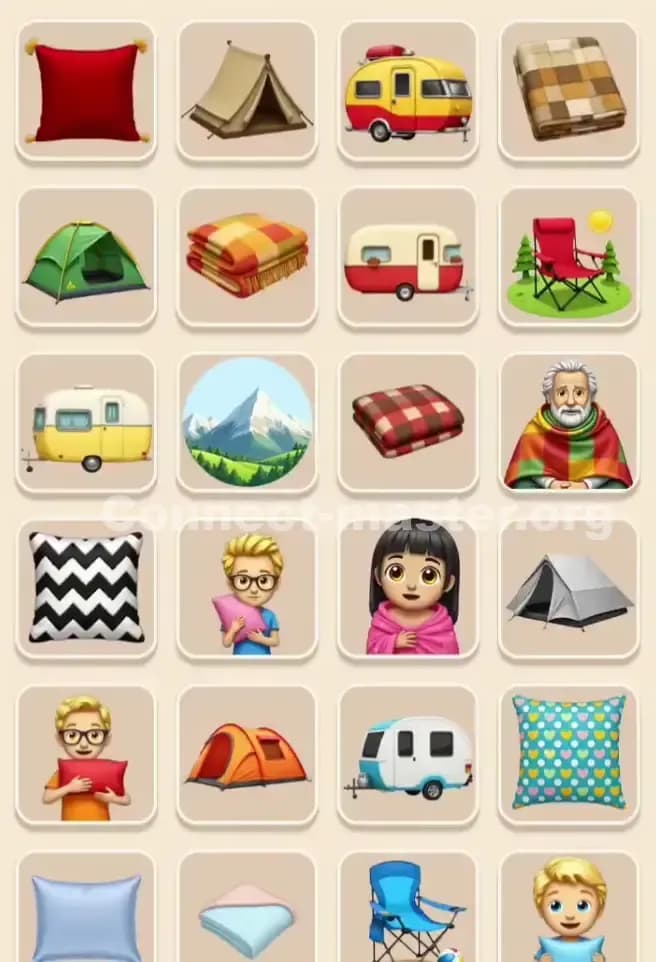Choose the boy holding a red pillow
Image resolution: width=656 pixels, height=962 pixels.
pyautogui.click(x=87, y=756)
